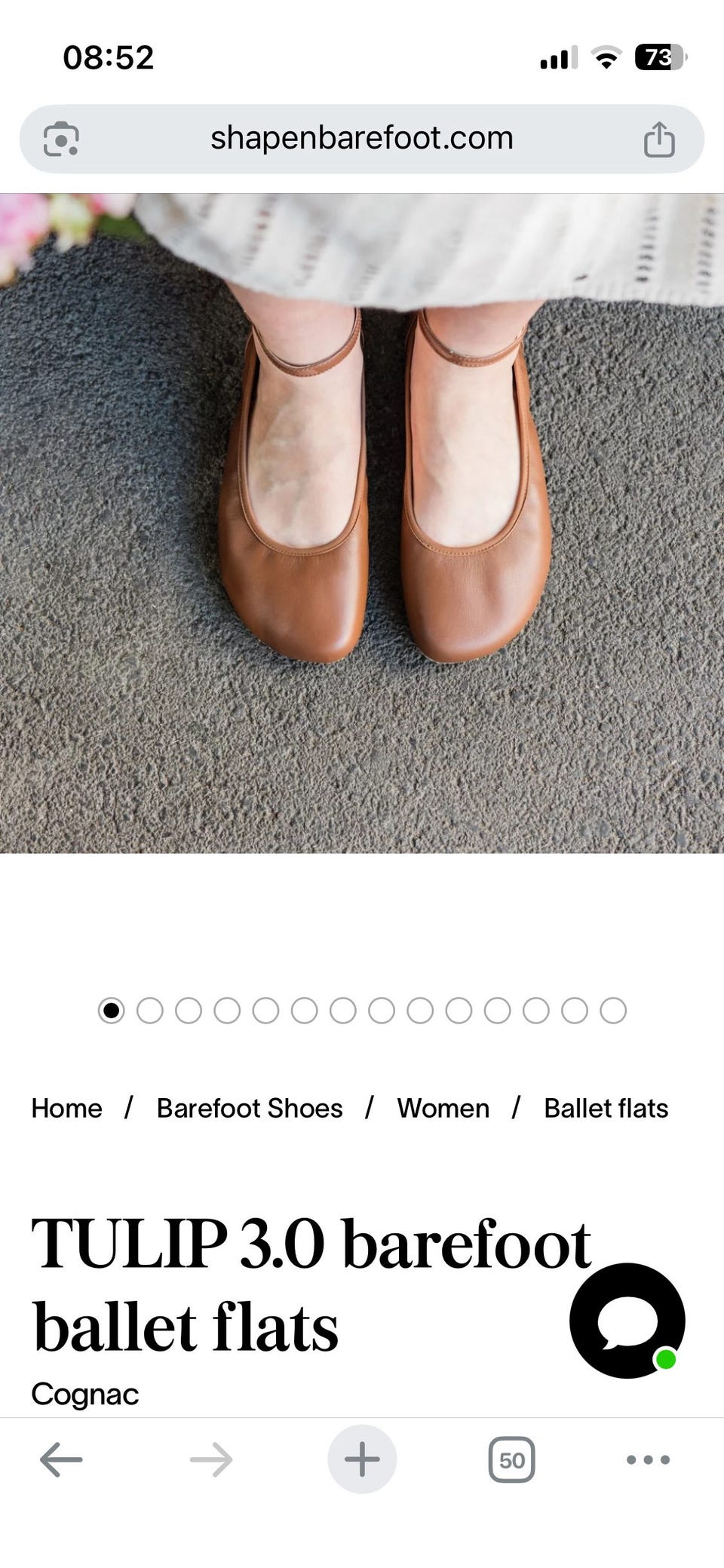
Task: Open the Women breadcrumb
Action: (443, 1108)
